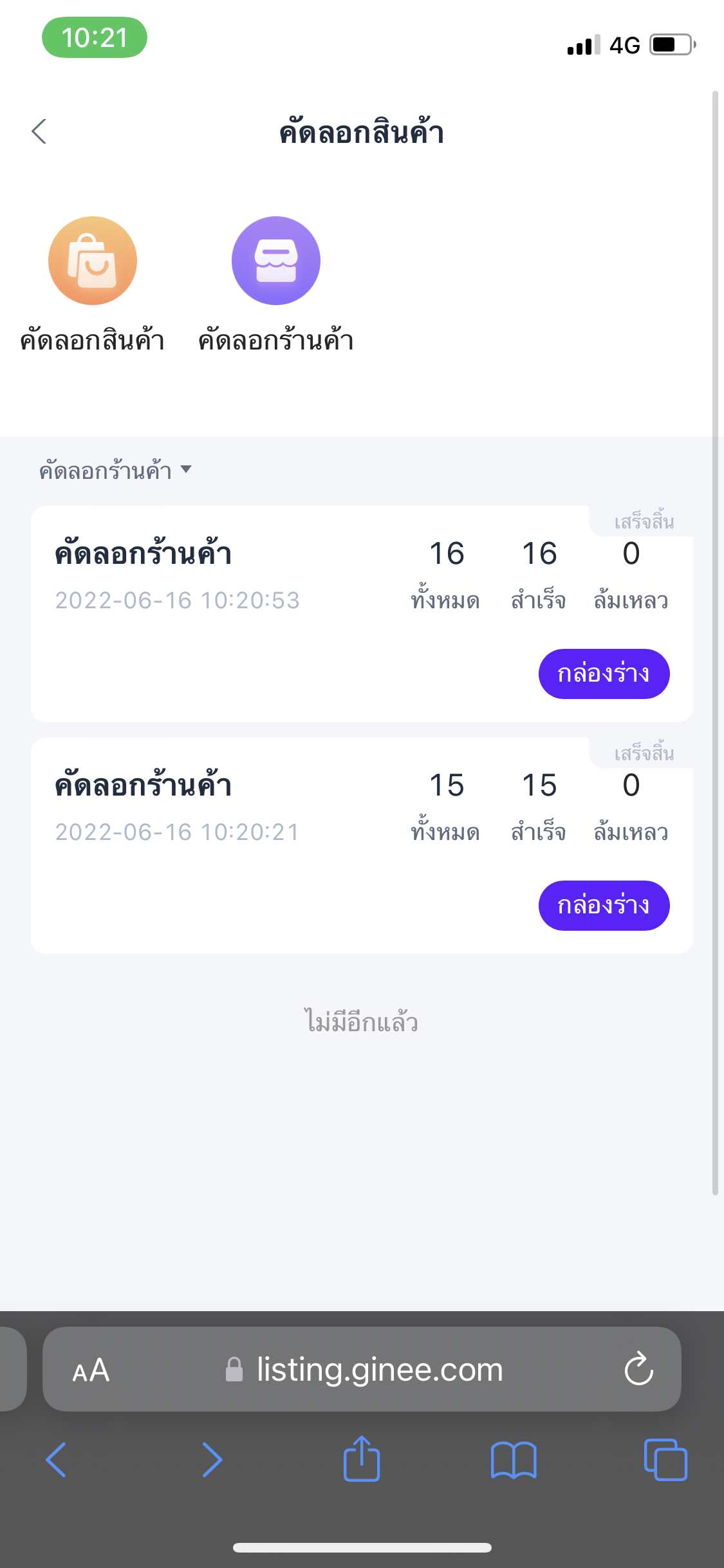Image resolution: width=724 pixels, height=1568 pixels.
Task: Open the AA reader options
Action: coord(91,1370)
